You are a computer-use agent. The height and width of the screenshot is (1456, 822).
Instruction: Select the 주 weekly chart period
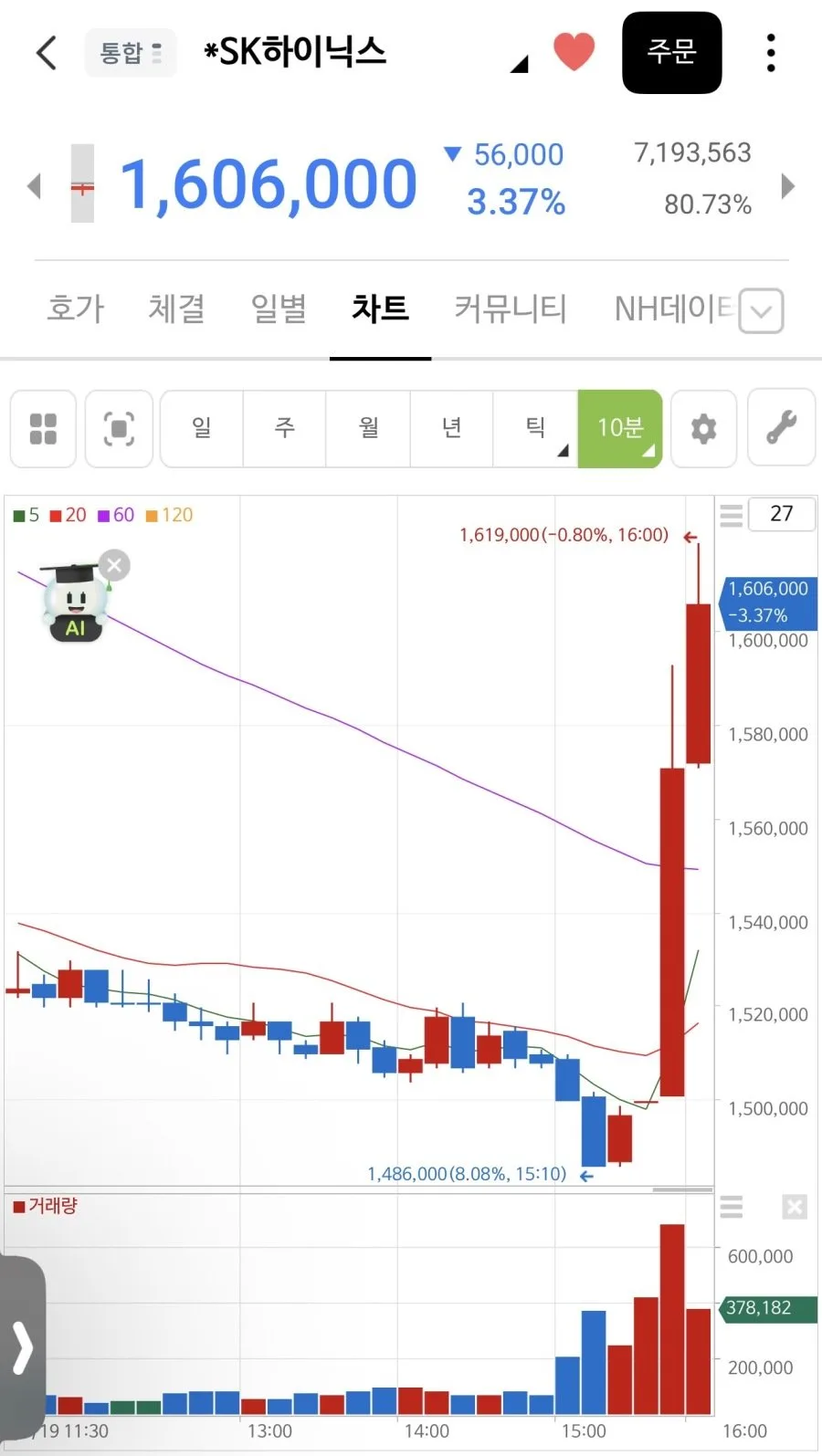[x=285, y=428]
